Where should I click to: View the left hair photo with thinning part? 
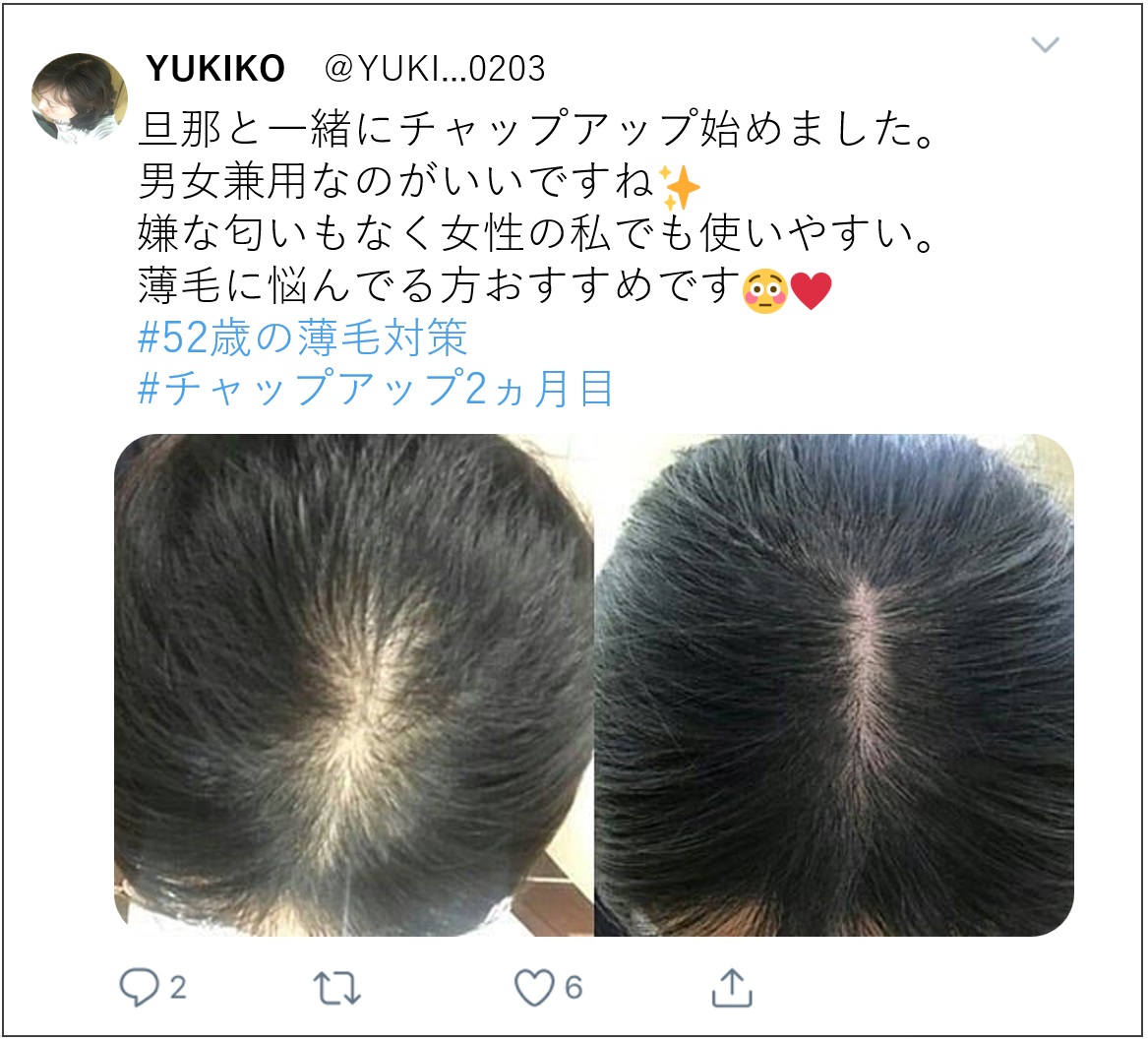coord(352,685)
